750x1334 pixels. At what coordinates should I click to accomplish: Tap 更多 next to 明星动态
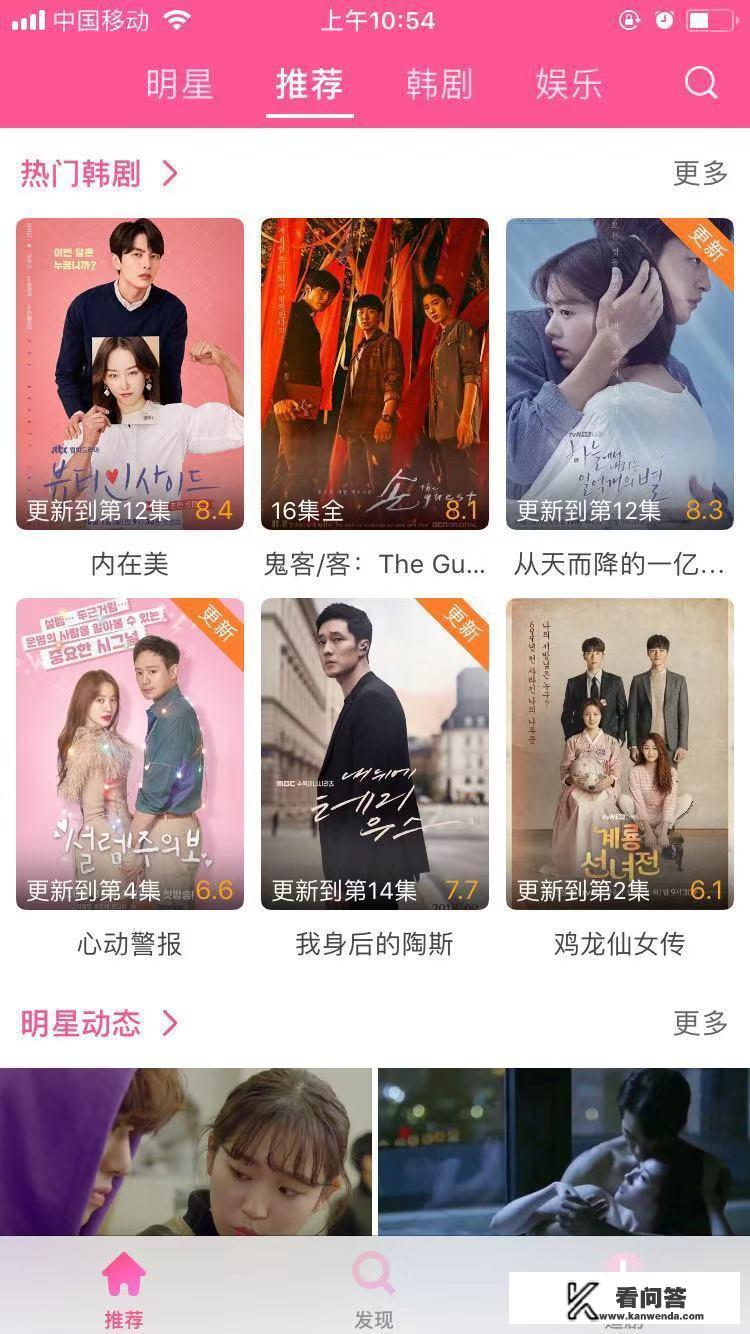coord(699,1024)
